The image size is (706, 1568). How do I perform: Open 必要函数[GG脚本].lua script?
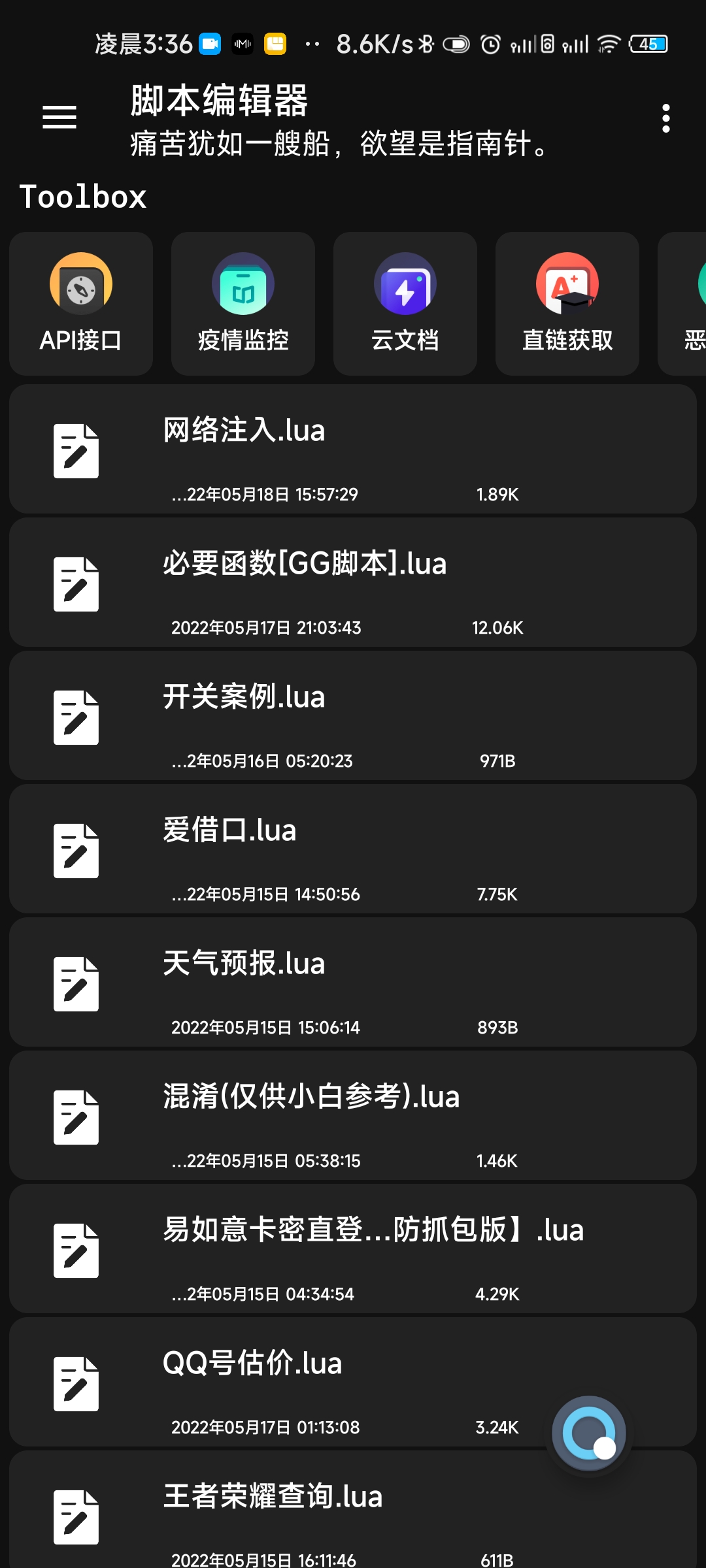point(353,583)
